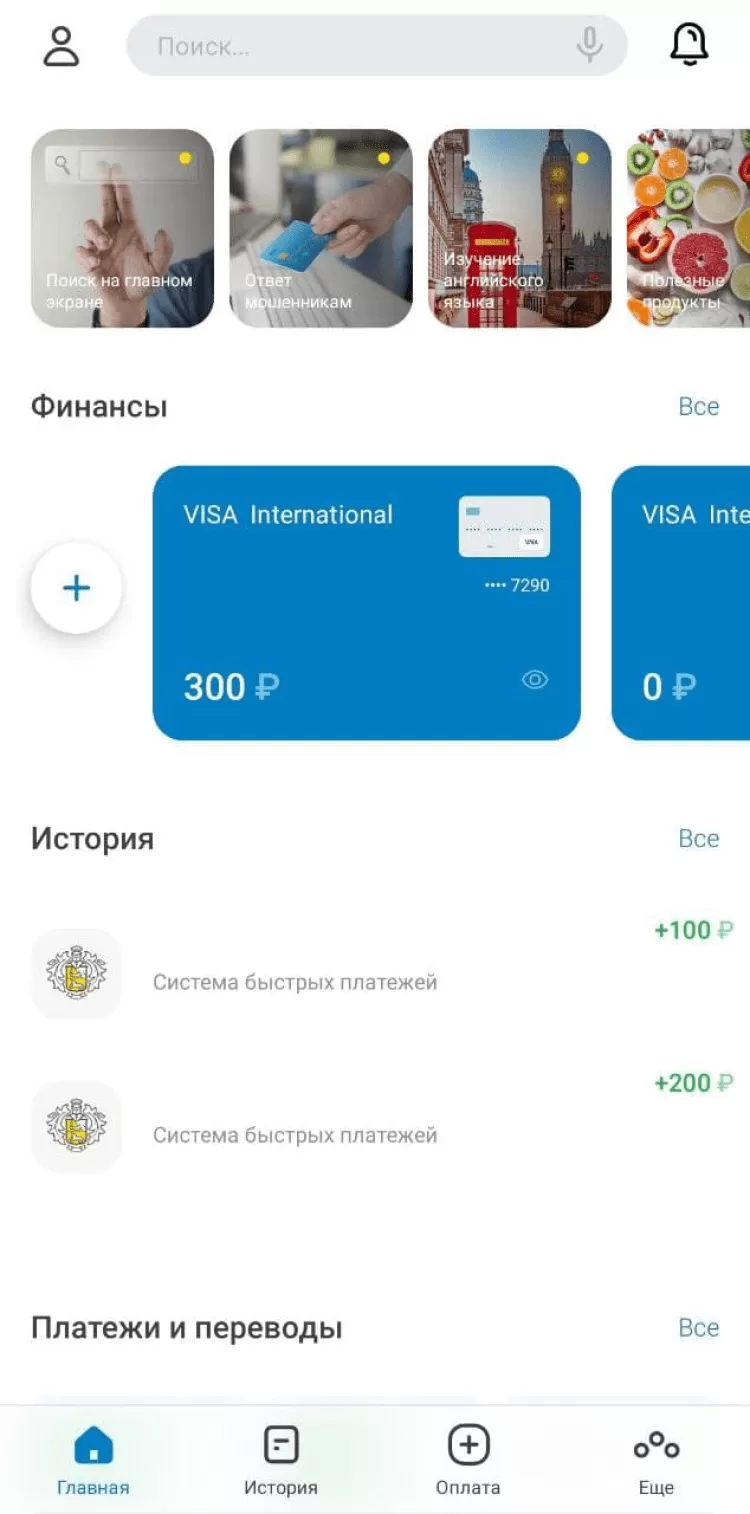750x1514 pixels.
Task: Open the Изучение английского языка story
Action: [519, 228]
